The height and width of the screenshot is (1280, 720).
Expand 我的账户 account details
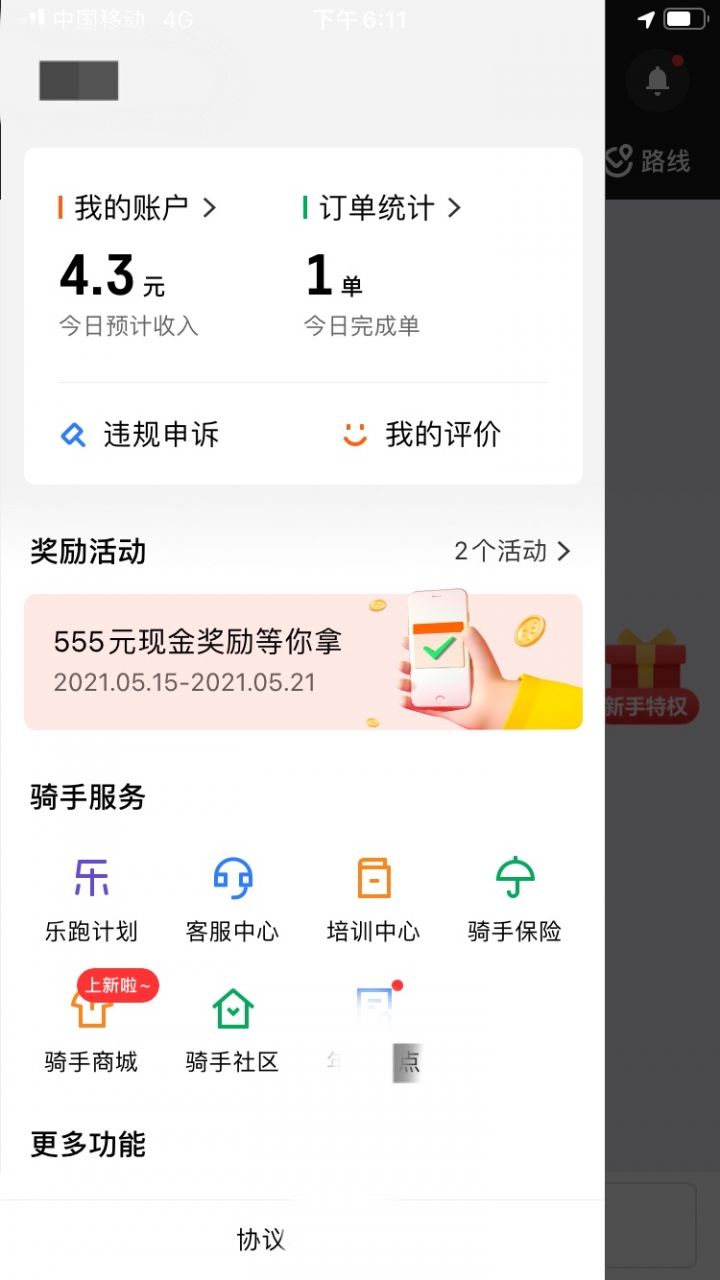(x=135, y=209)
